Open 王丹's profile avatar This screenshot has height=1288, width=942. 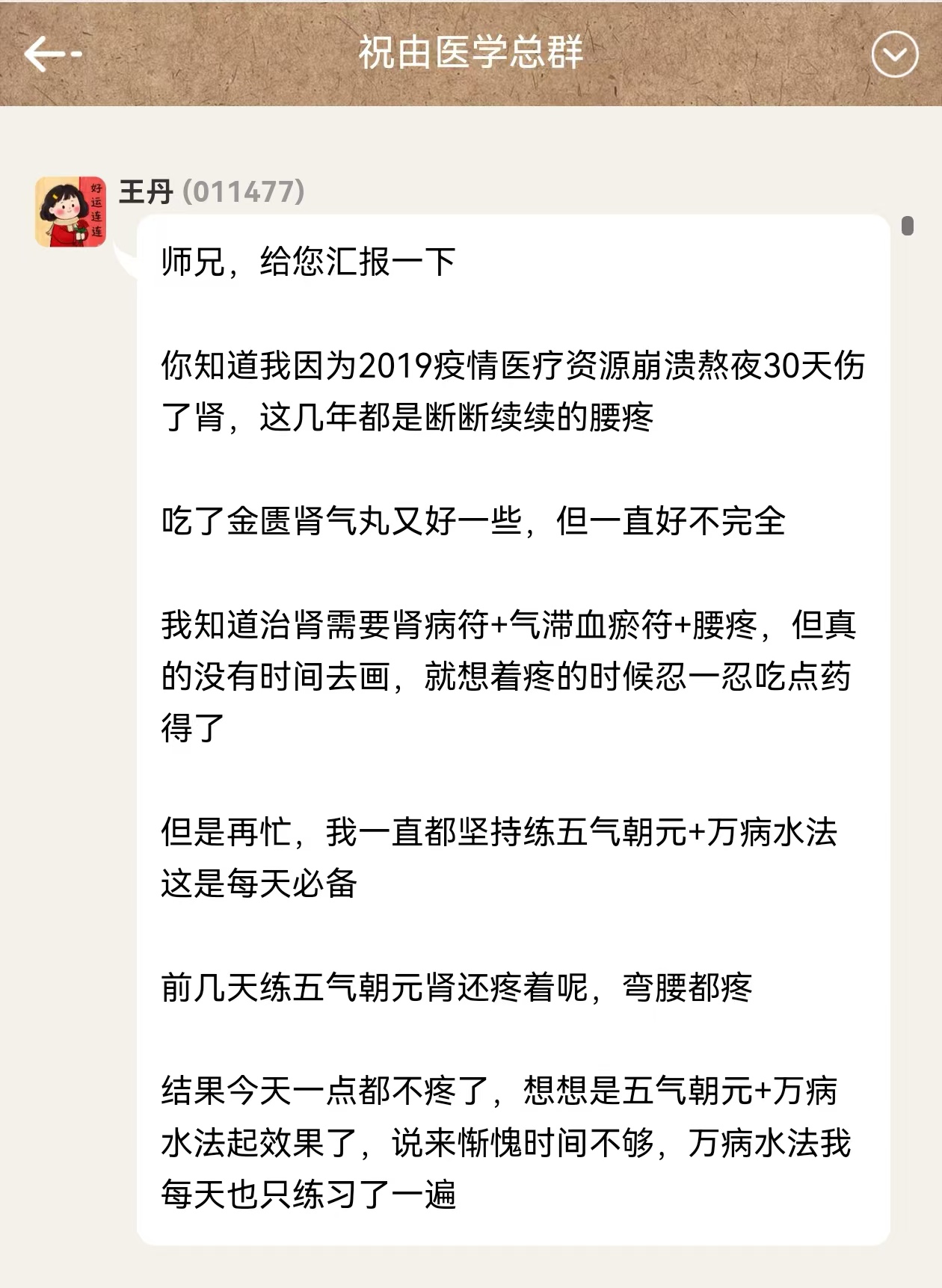71,212
